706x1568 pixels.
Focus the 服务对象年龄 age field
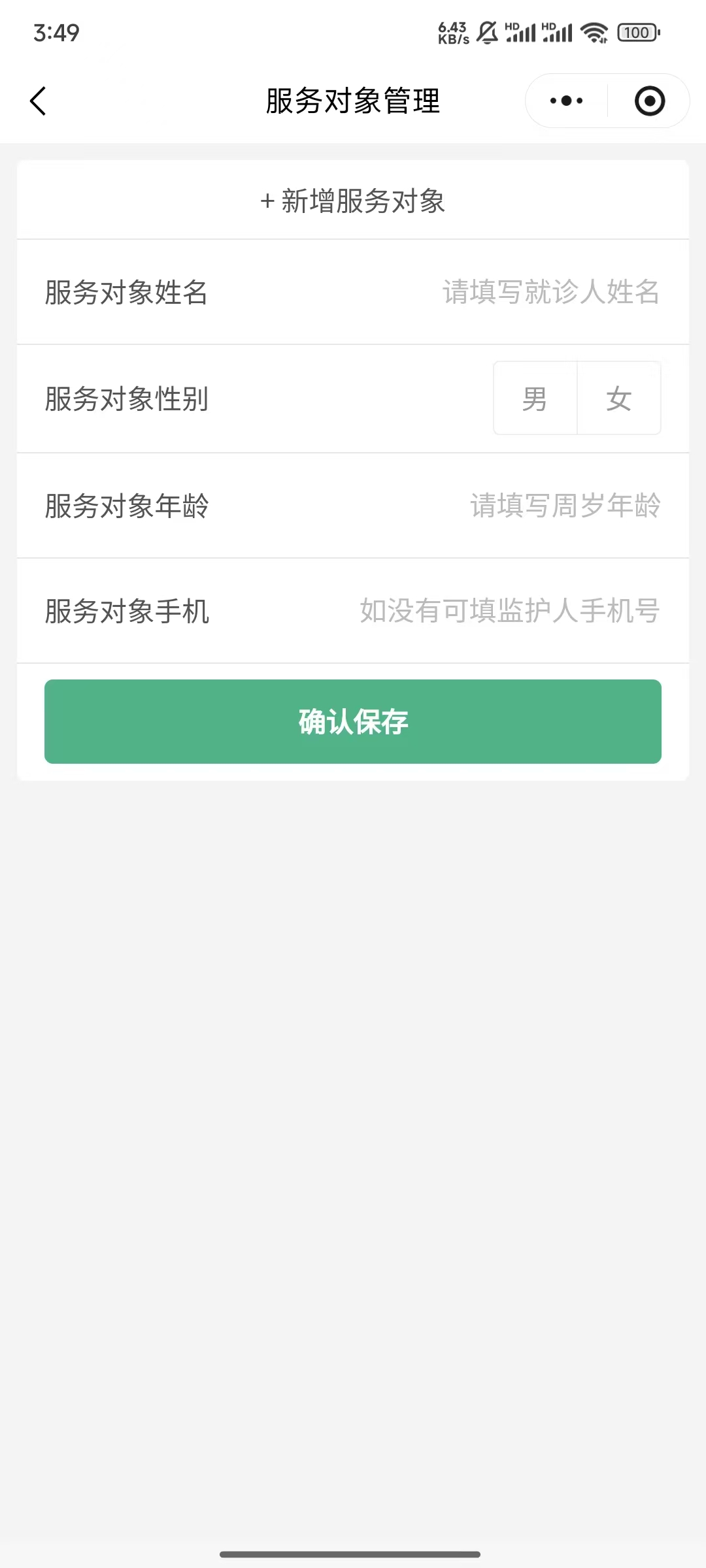click(x=565, y=506)
